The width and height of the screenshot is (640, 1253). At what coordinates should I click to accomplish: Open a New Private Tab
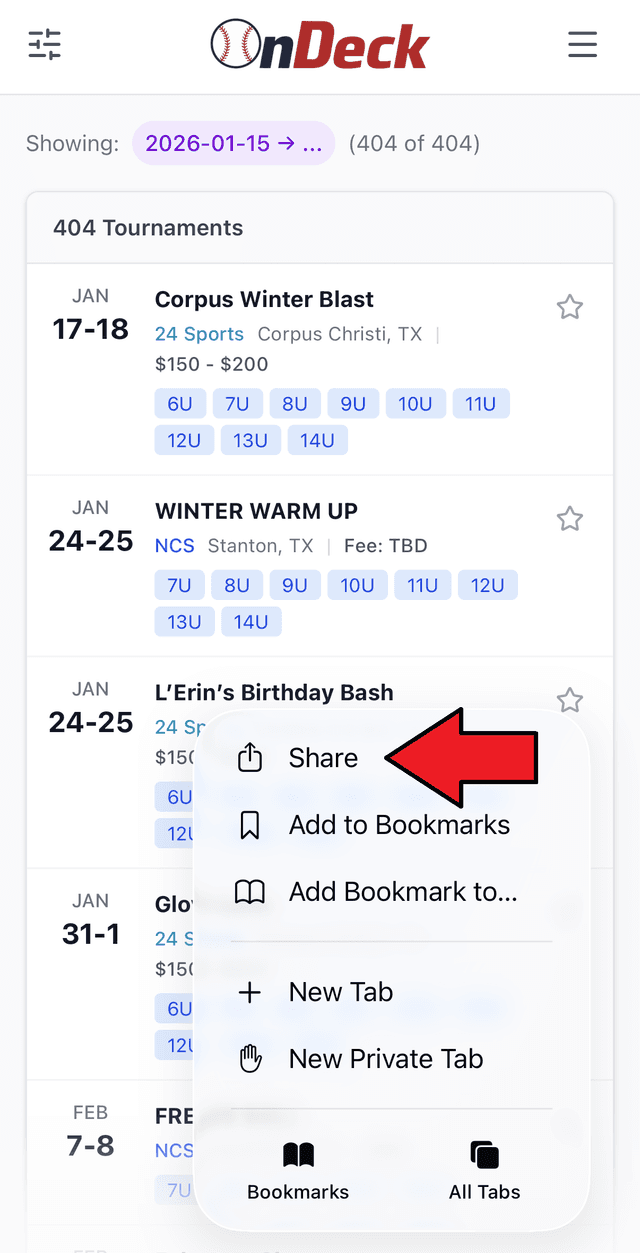click(385, 1059)
